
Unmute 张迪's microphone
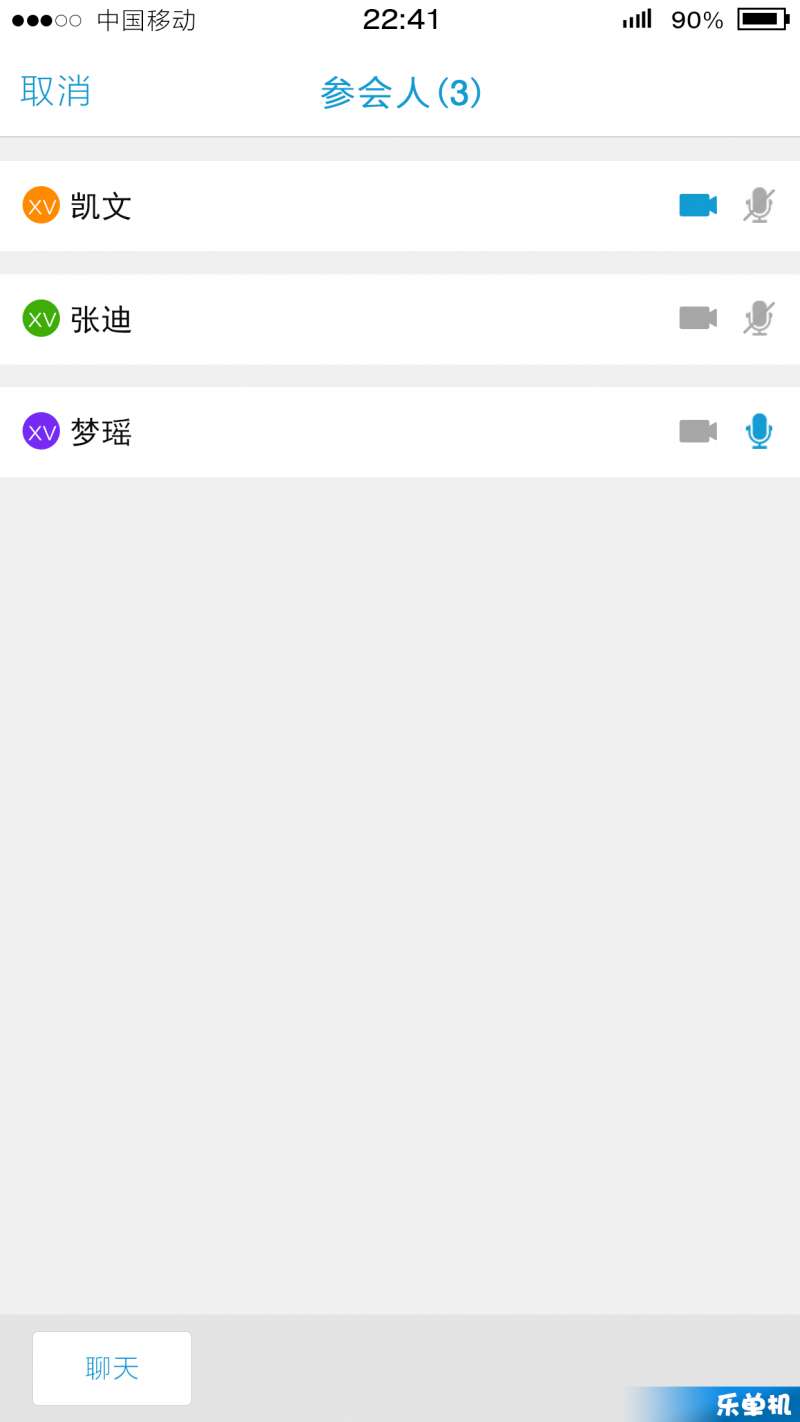tap(759, 318)
